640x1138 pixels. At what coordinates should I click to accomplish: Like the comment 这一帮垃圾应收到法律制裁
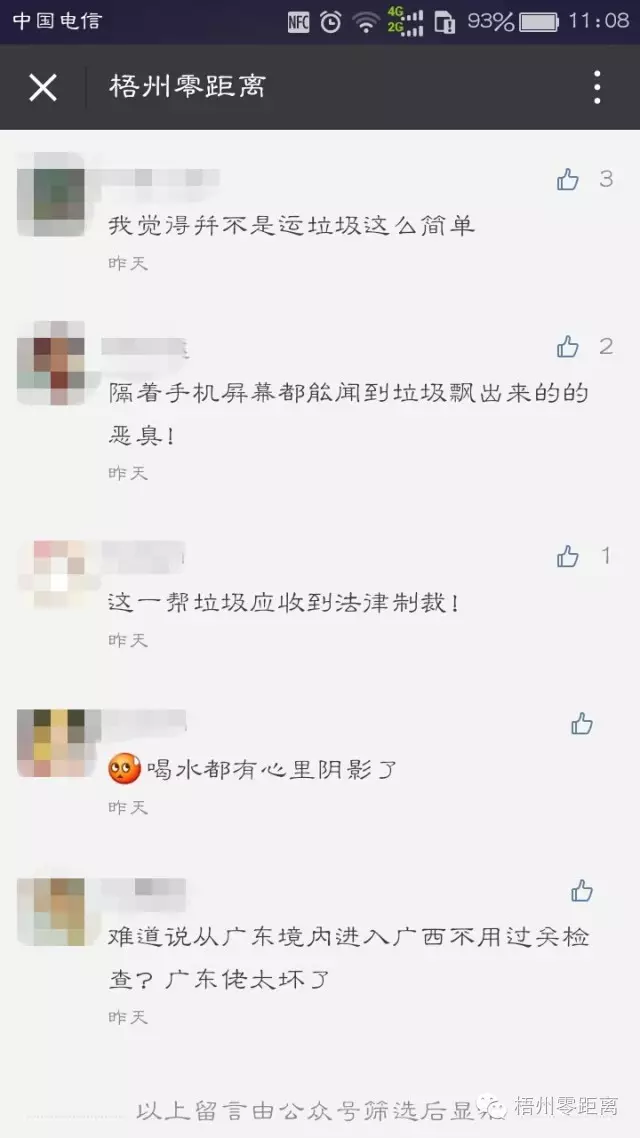567,557
